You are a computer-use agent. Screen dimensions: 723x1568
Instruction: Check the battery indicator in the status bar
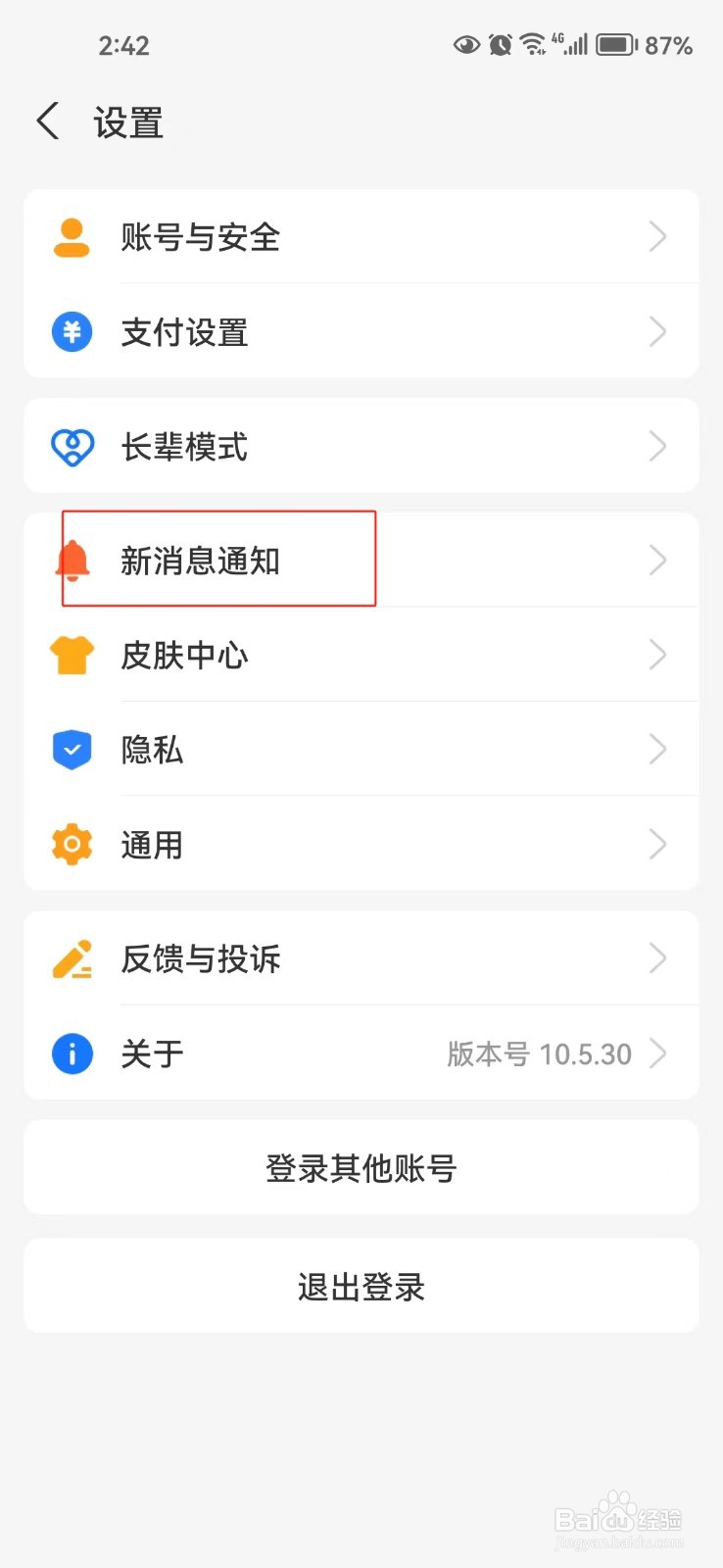[615, 43]
